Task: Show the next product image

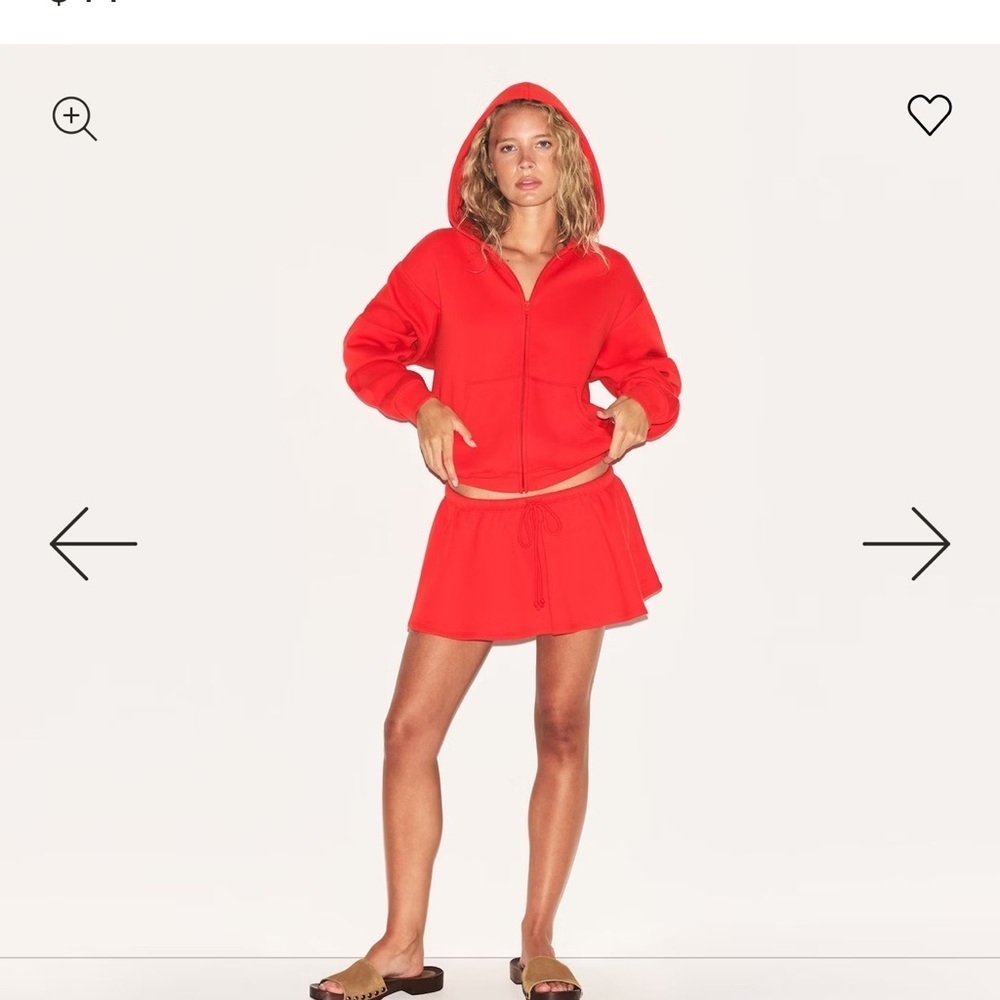Action: 906,543
